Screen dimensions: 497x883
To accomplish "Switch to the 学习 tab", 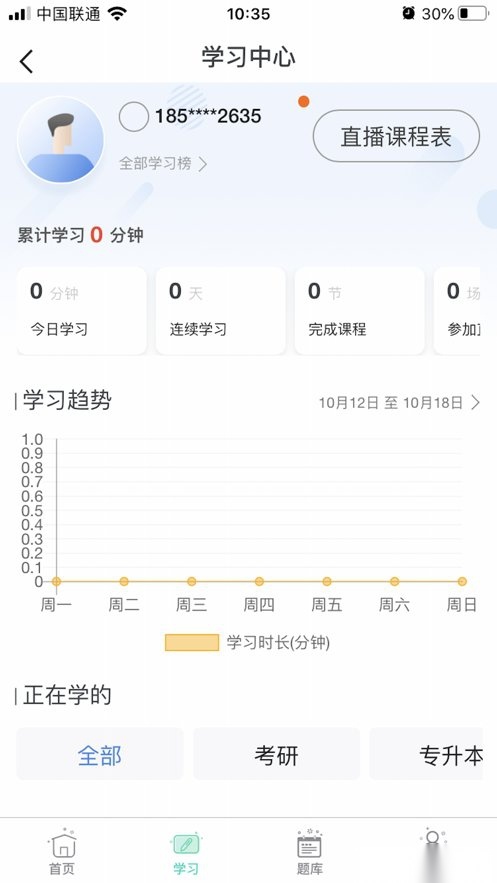I will (x=186, y=851).
